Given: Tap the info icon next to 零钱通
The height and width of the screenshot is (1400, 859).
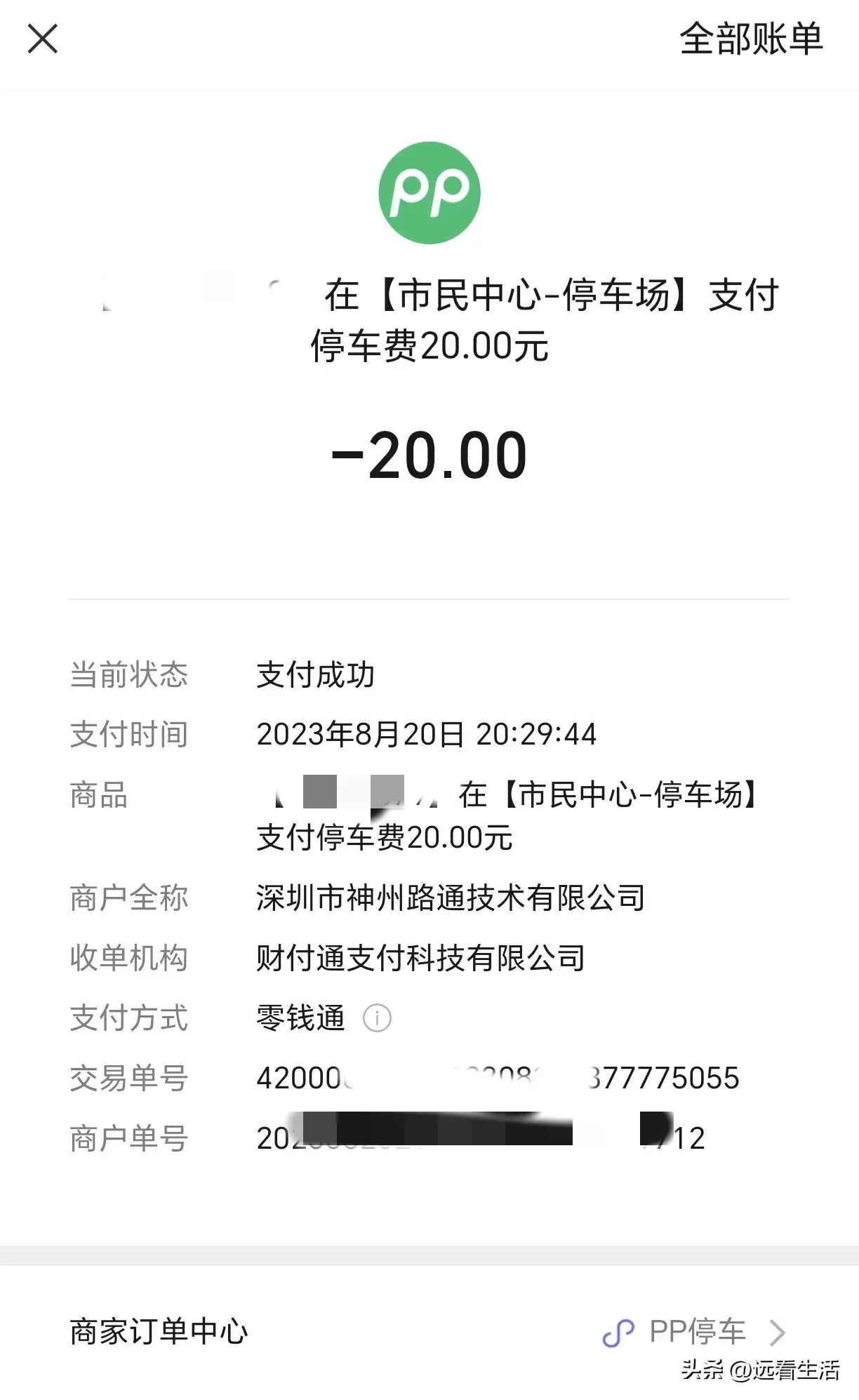Looking at the screenshot, I should (377, 1018).
